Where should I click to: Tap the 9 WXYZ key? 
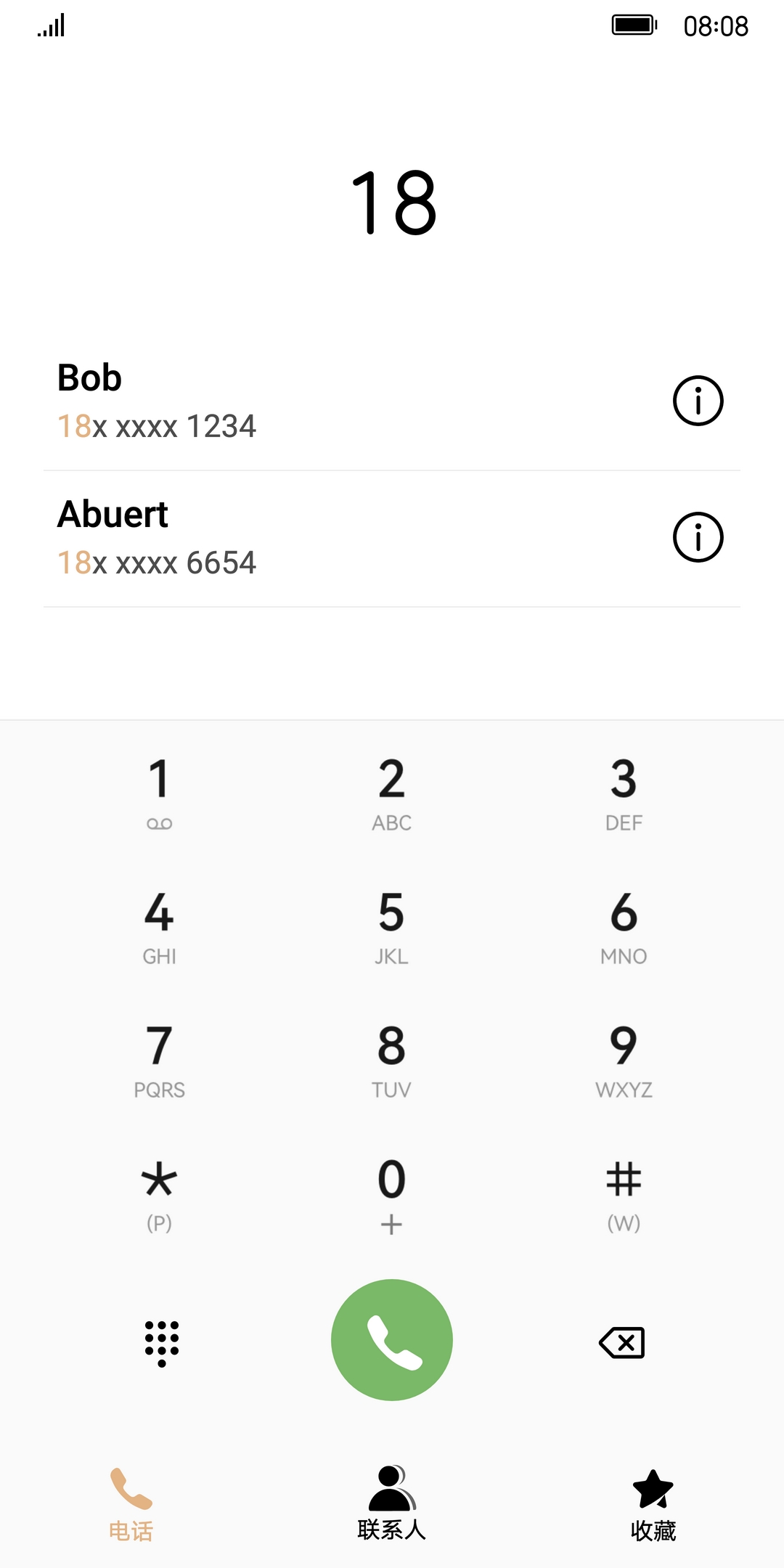pos(624,1060)
